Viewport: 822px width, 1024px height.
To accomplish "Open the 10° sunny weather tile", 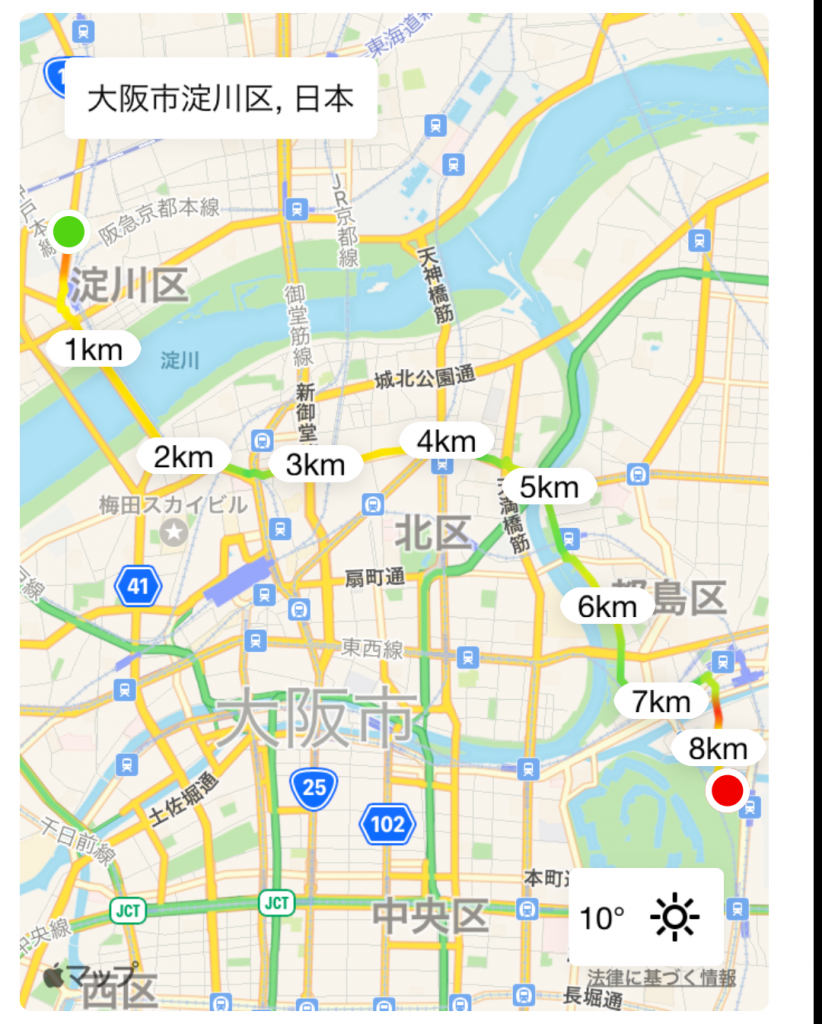I will pyautogui.click(x=646, y=916).
